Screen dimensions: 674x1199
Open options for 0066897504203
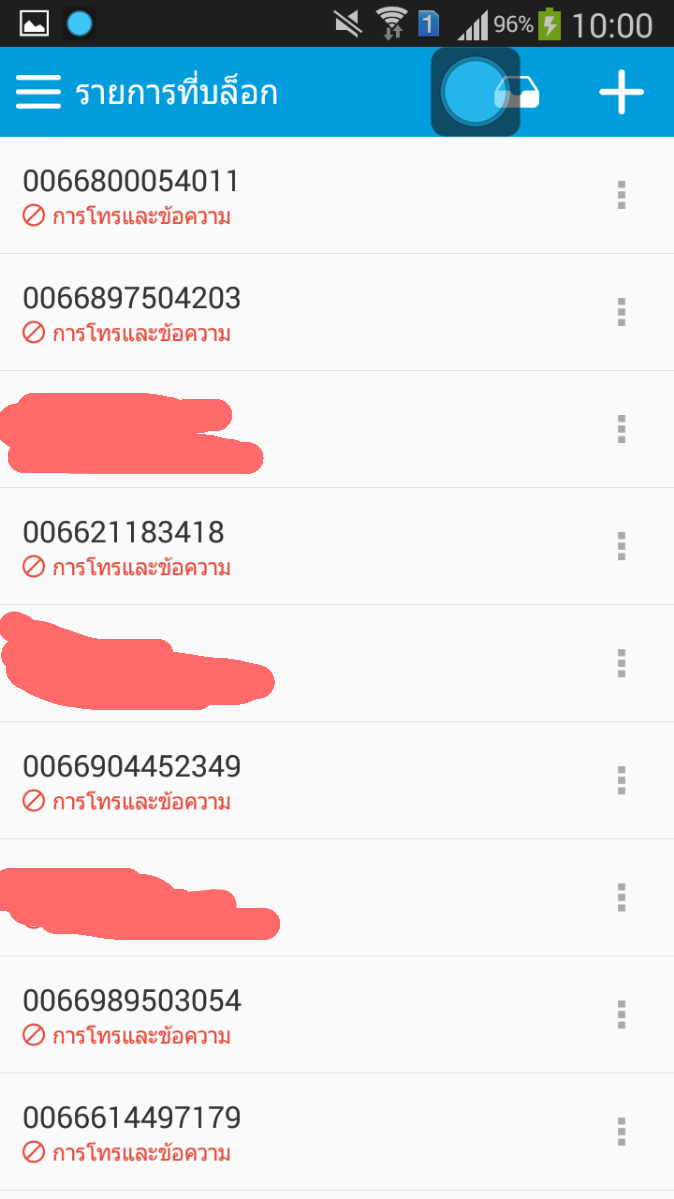pyautogui.click(x=621, y=313)
